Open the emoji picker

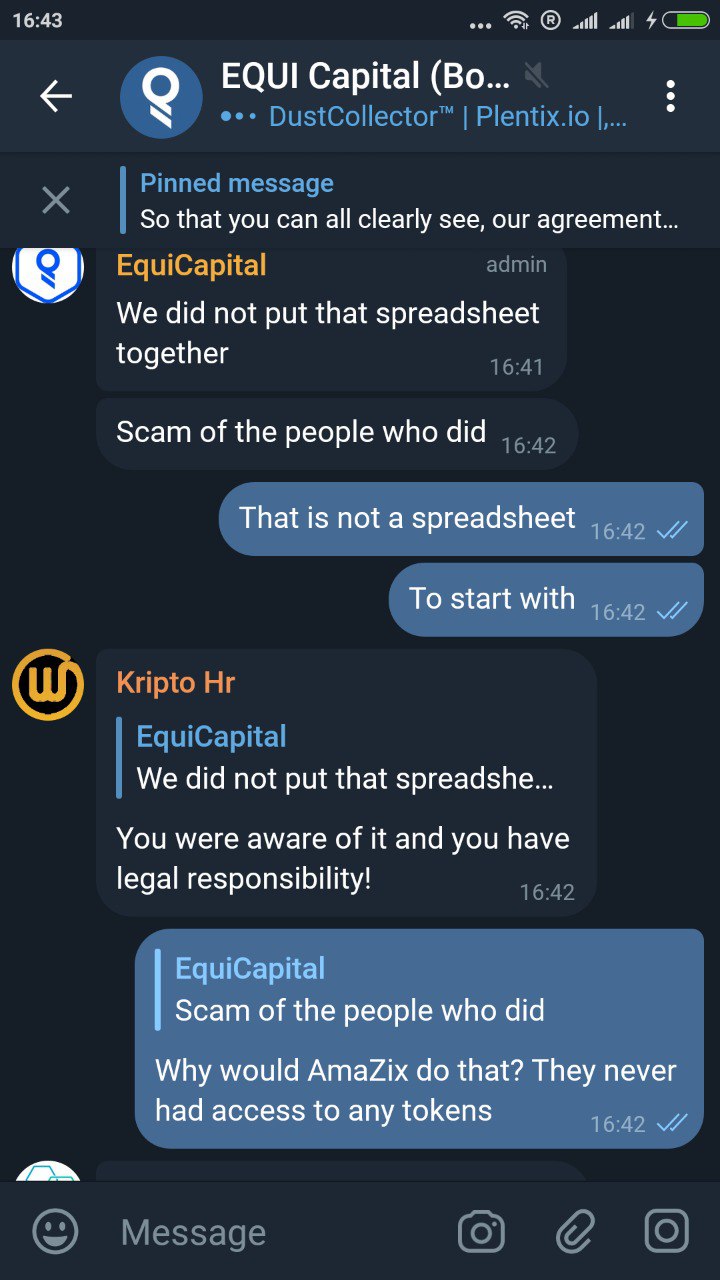(x=55, y=1231)
